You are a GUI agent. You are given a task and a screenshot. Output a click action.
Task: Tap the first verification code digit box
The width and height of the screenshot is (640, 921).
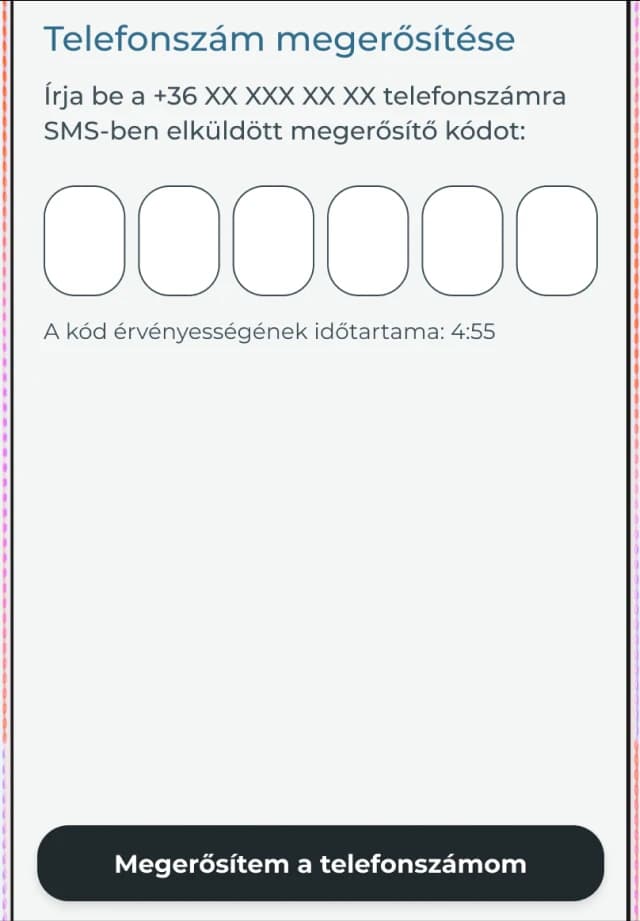[84, 241]
